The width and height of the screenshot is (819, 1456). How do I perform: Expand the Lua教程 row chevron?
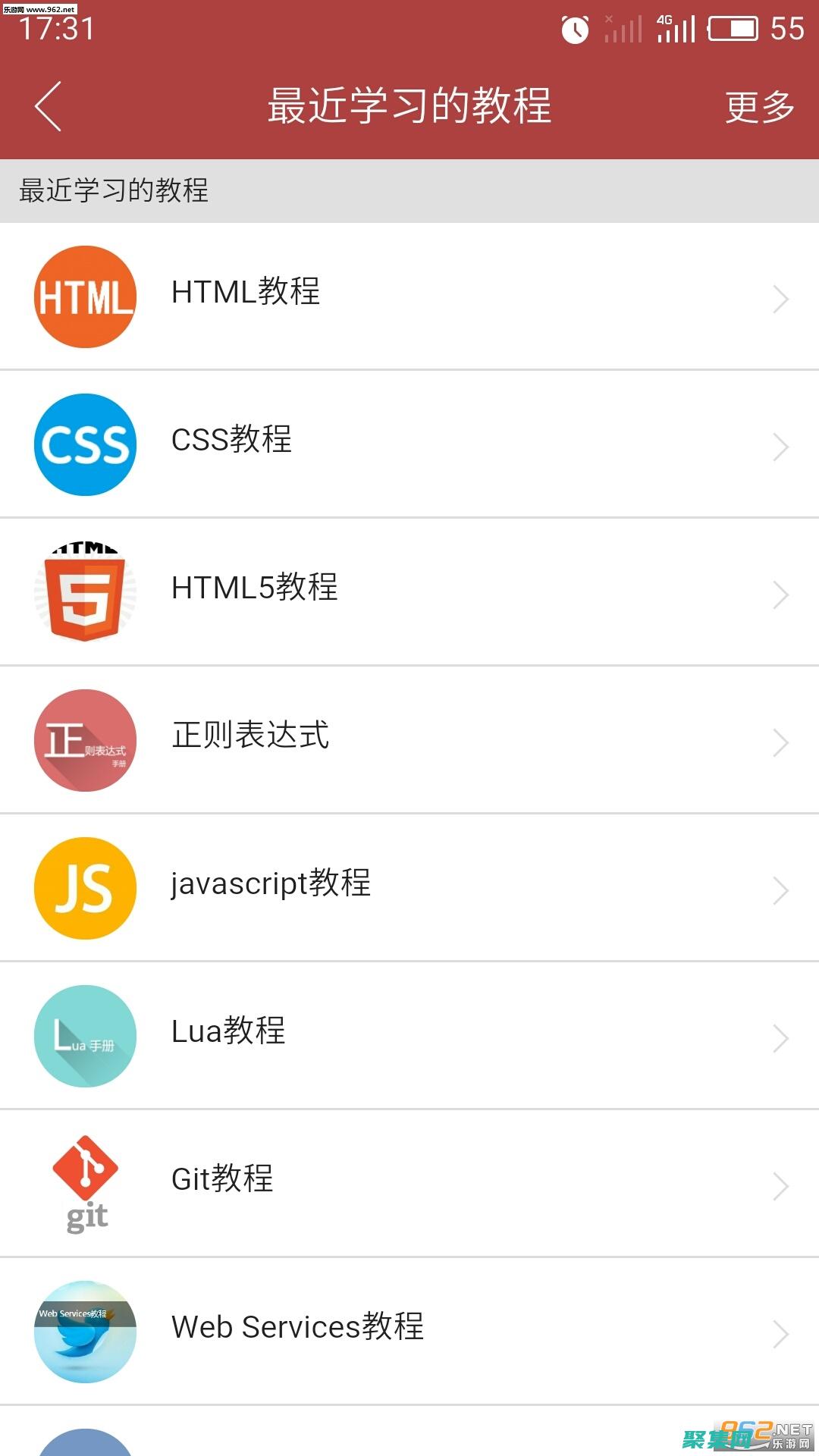pos(780,1036)
